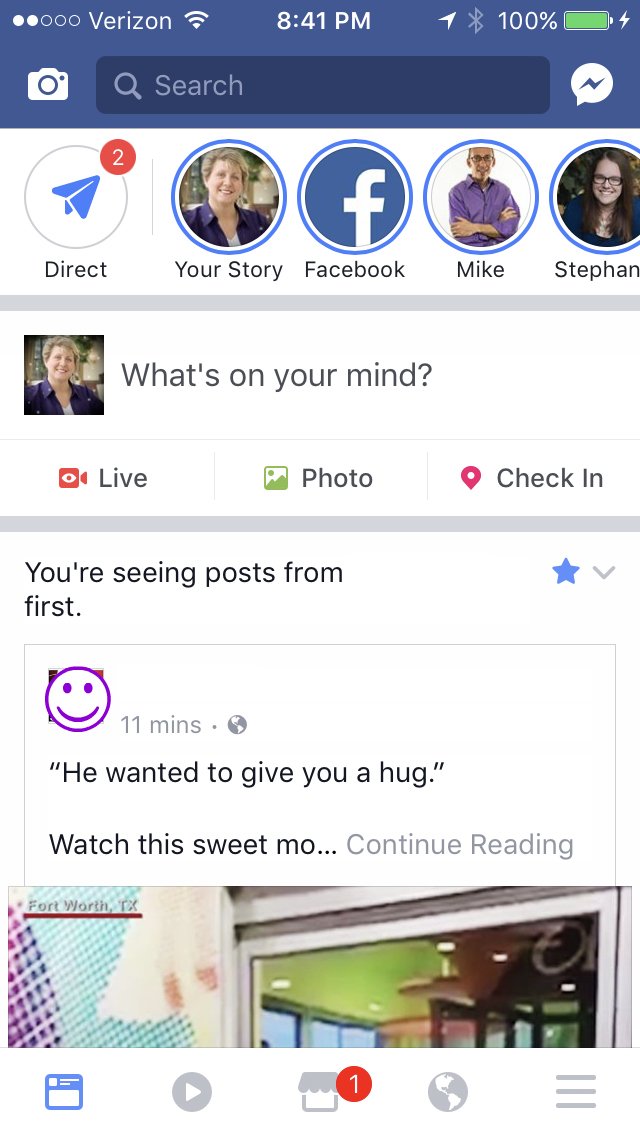The width and height of the screenshot is (640, 1136).
Task: Open the hamburger menu tab
Action: pos(576,1092)
